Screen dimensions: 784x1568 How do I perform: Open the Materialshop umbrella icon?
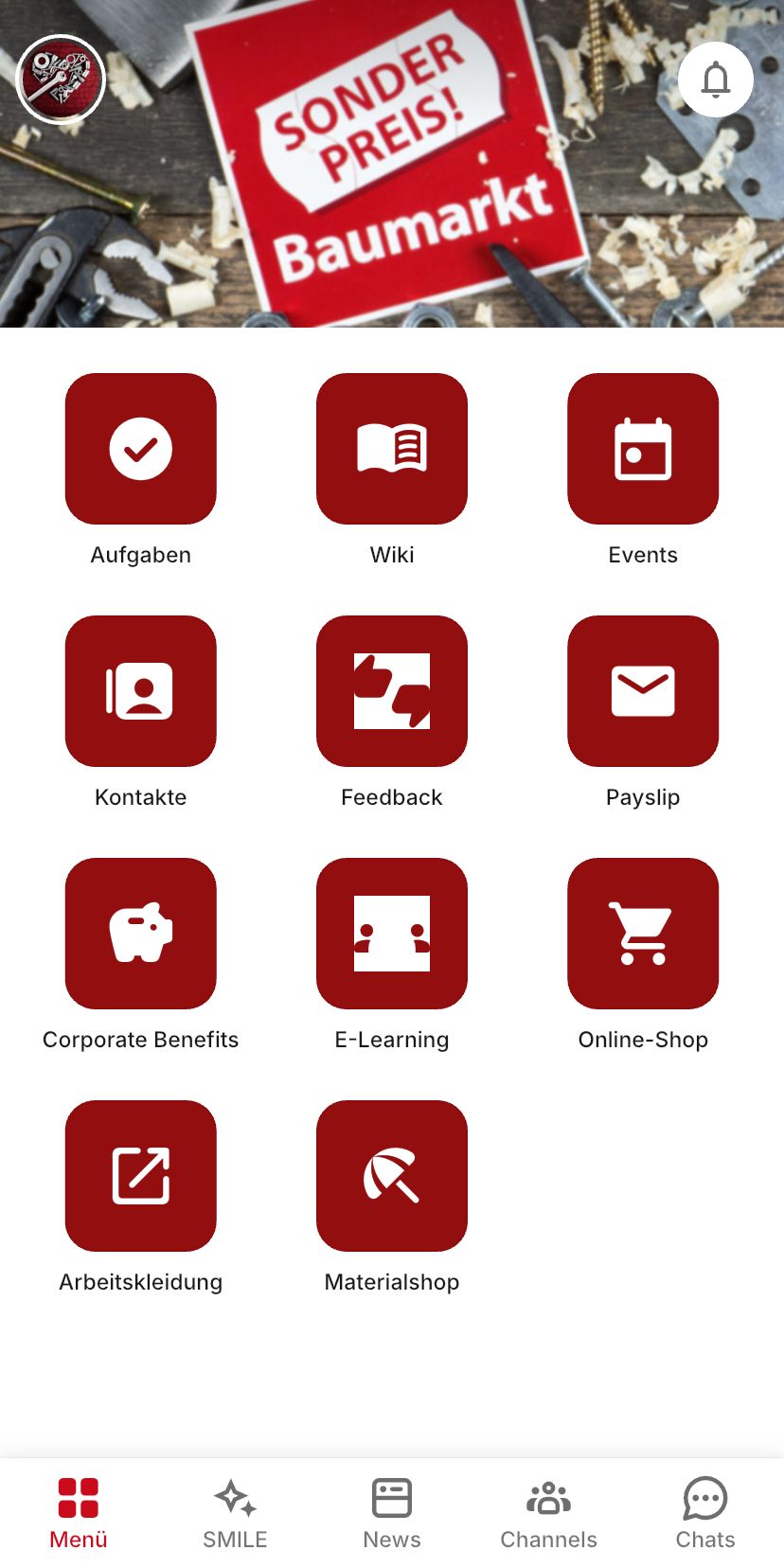click(391, 1175)
